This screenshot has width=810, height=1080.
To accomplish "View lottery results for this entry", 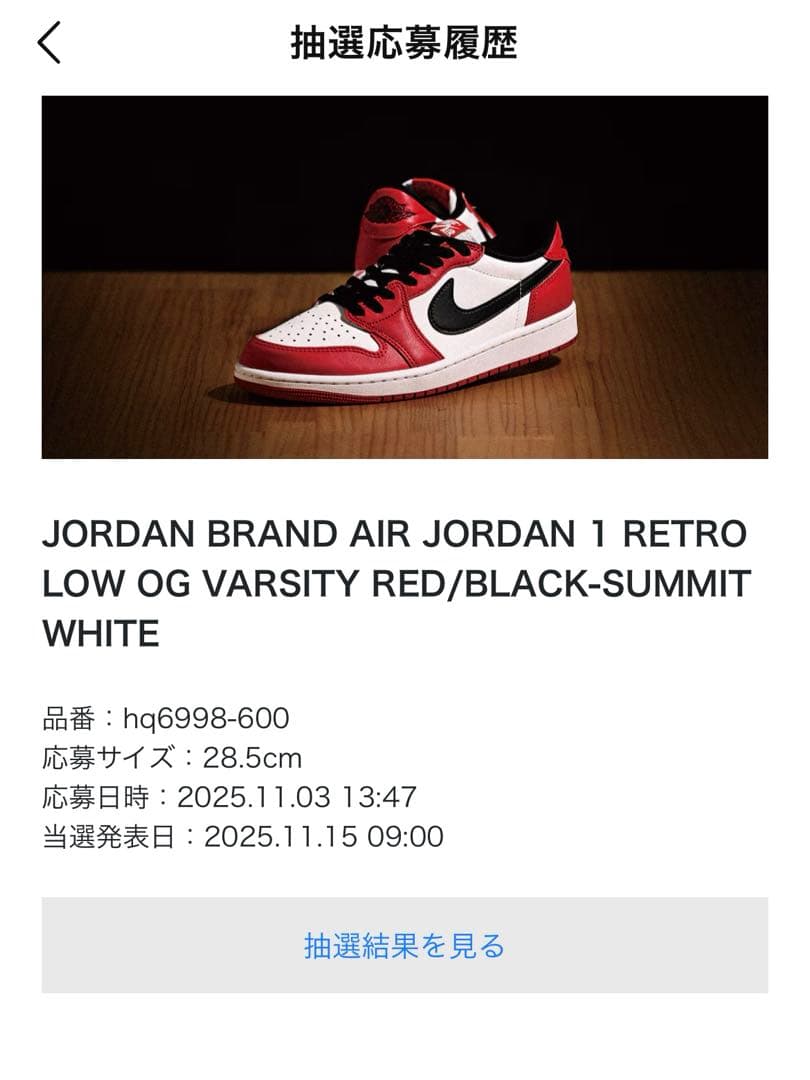I will (x=405, y=942).
